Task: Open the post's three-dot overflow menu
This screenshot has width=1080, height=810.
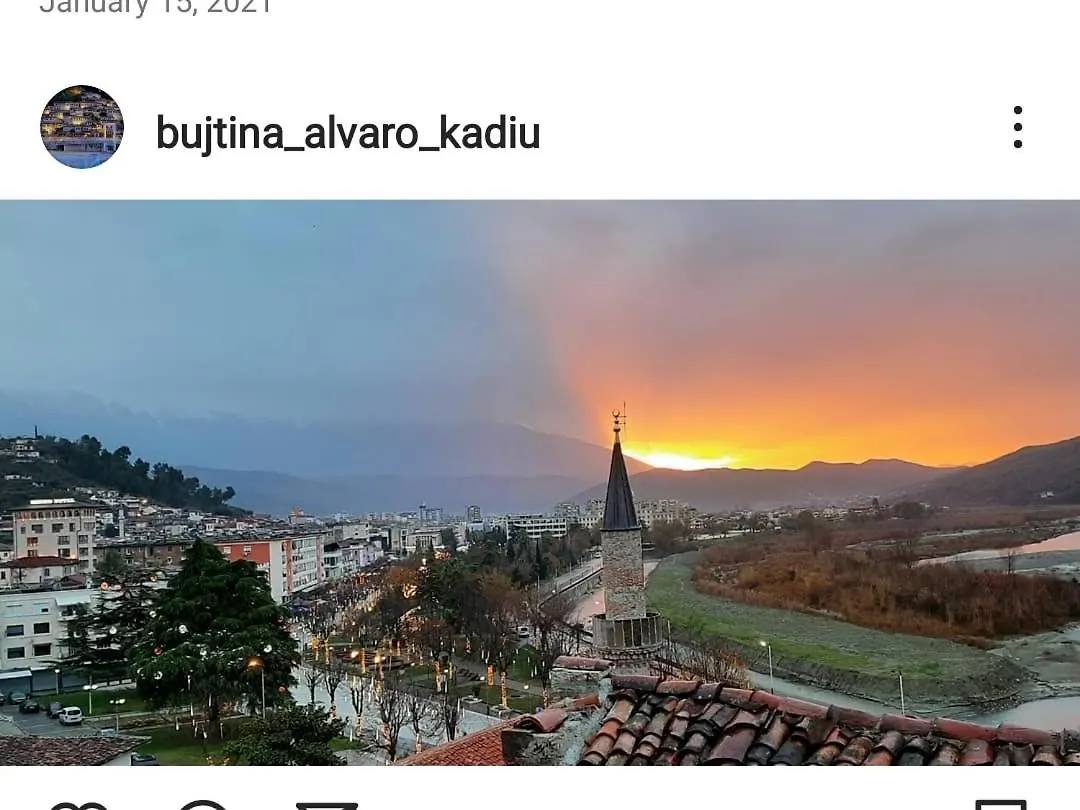Action: click(x=1017, y=128)
